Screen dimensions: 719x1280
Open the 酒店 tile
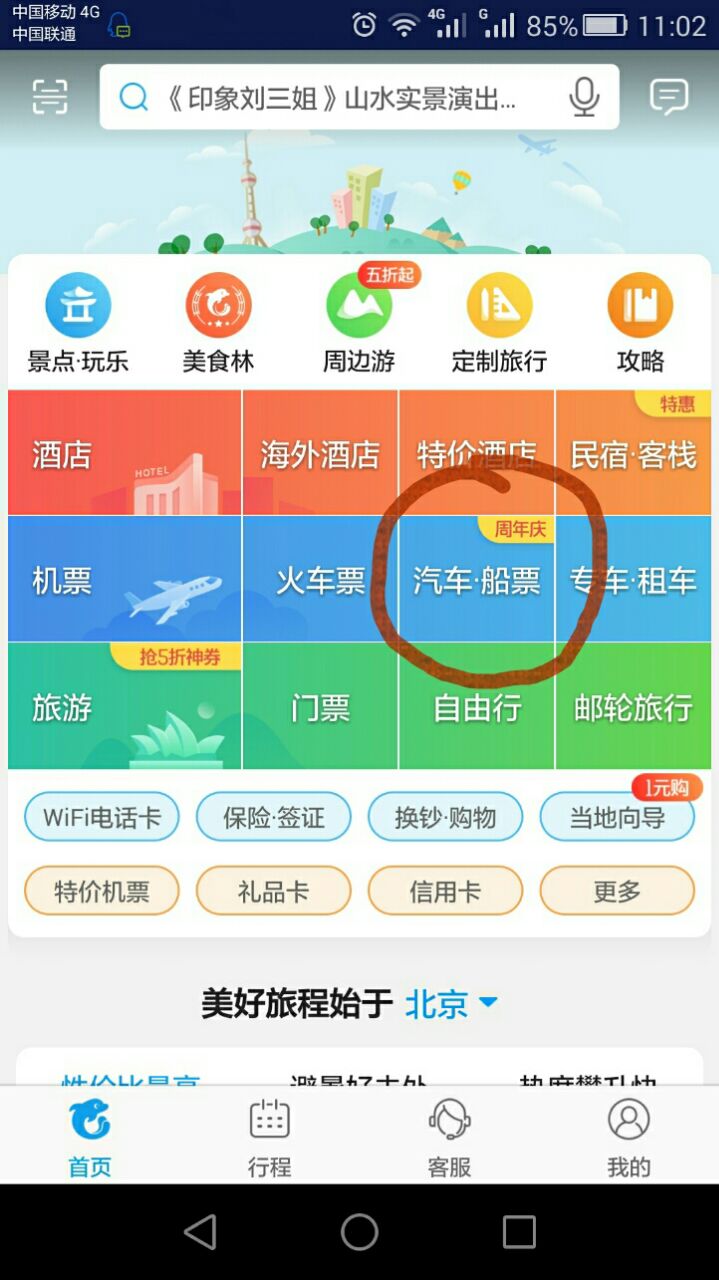click(124, 454)
